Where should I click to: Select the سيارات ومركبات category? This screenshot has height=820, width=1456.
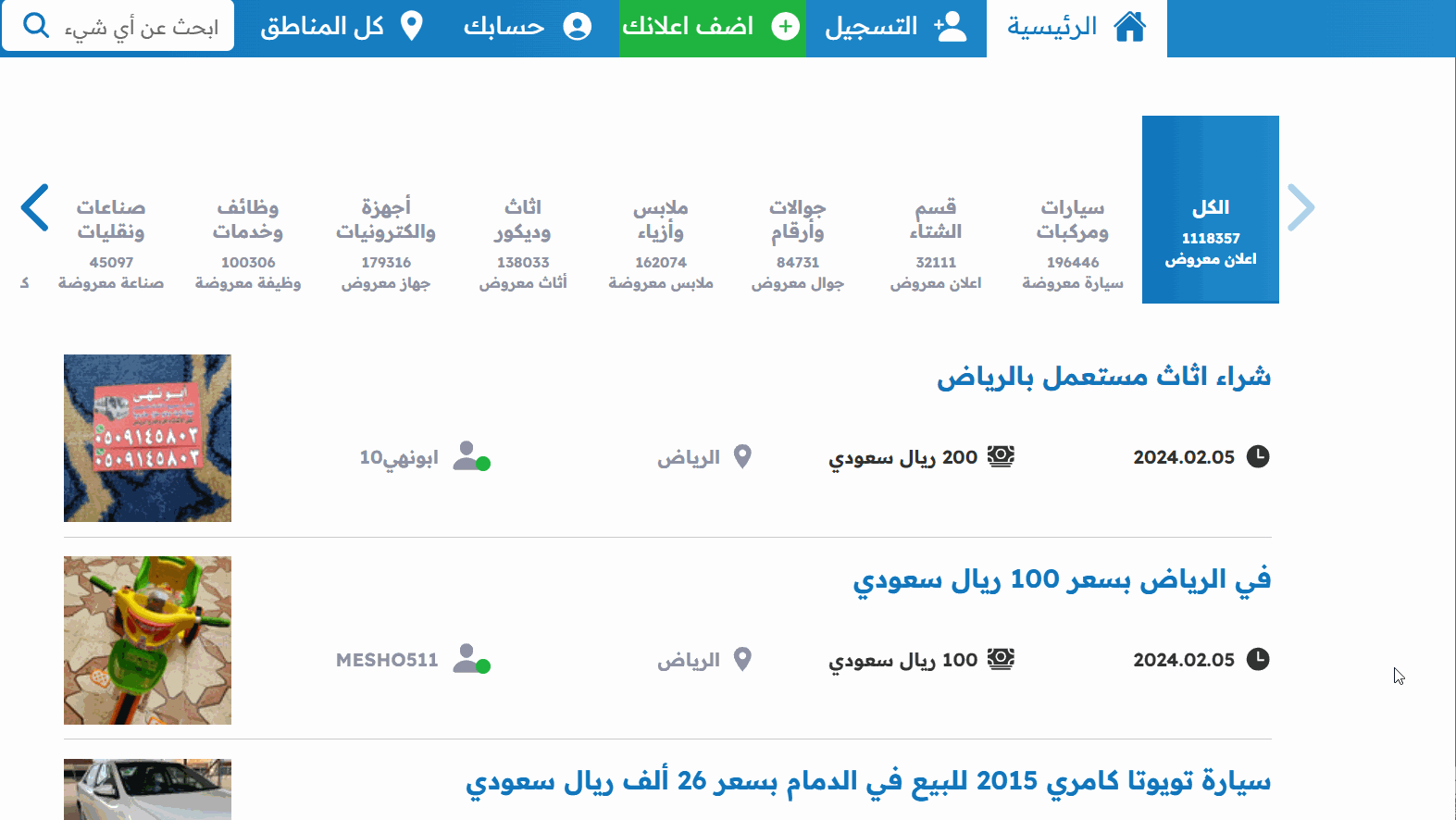point(1072,220)
